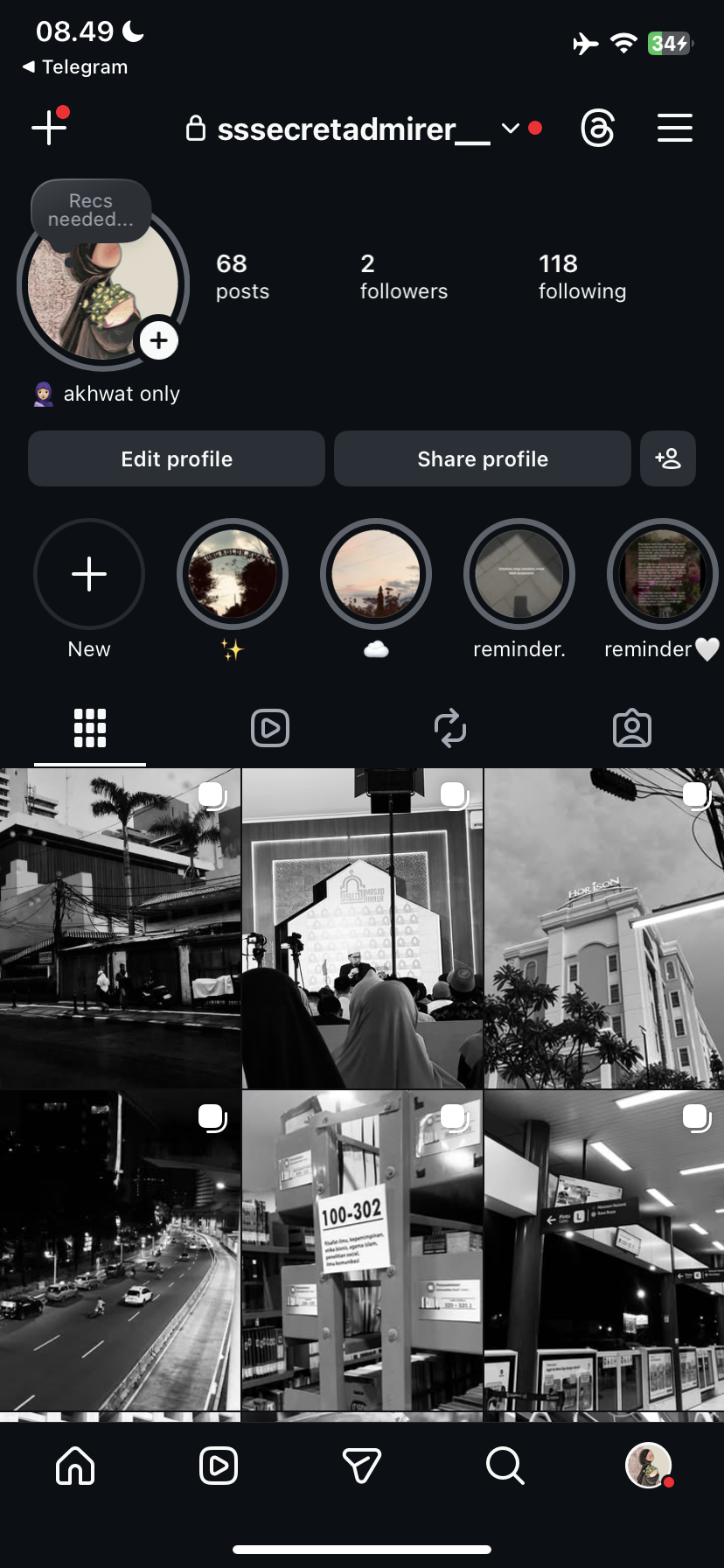This screenshot has height=1568, width=724.
Task: View the 2 followers list
Action: 403,276
